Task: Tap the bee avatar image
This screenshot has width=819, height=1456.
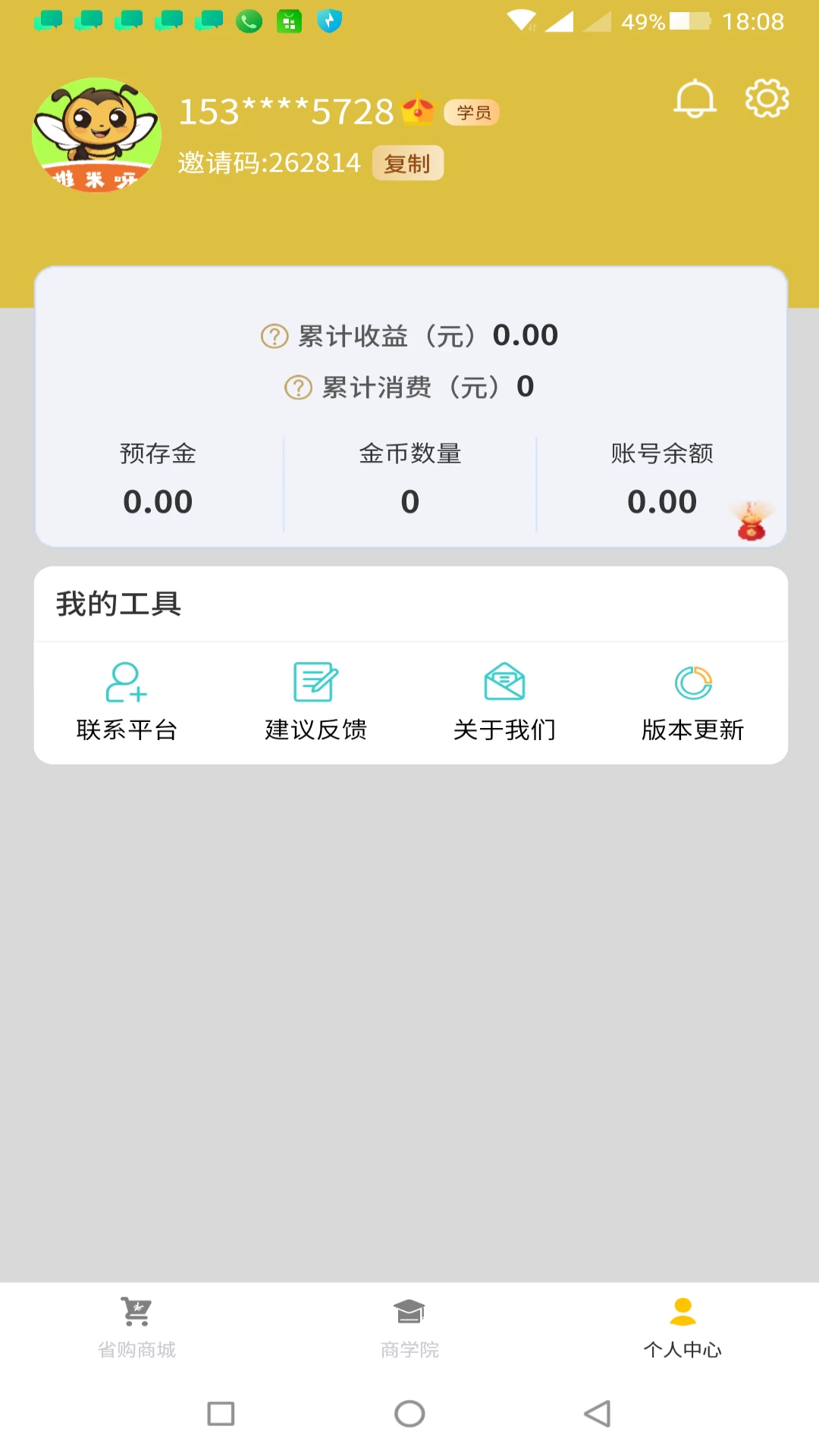Action: (x=96, y=135)
